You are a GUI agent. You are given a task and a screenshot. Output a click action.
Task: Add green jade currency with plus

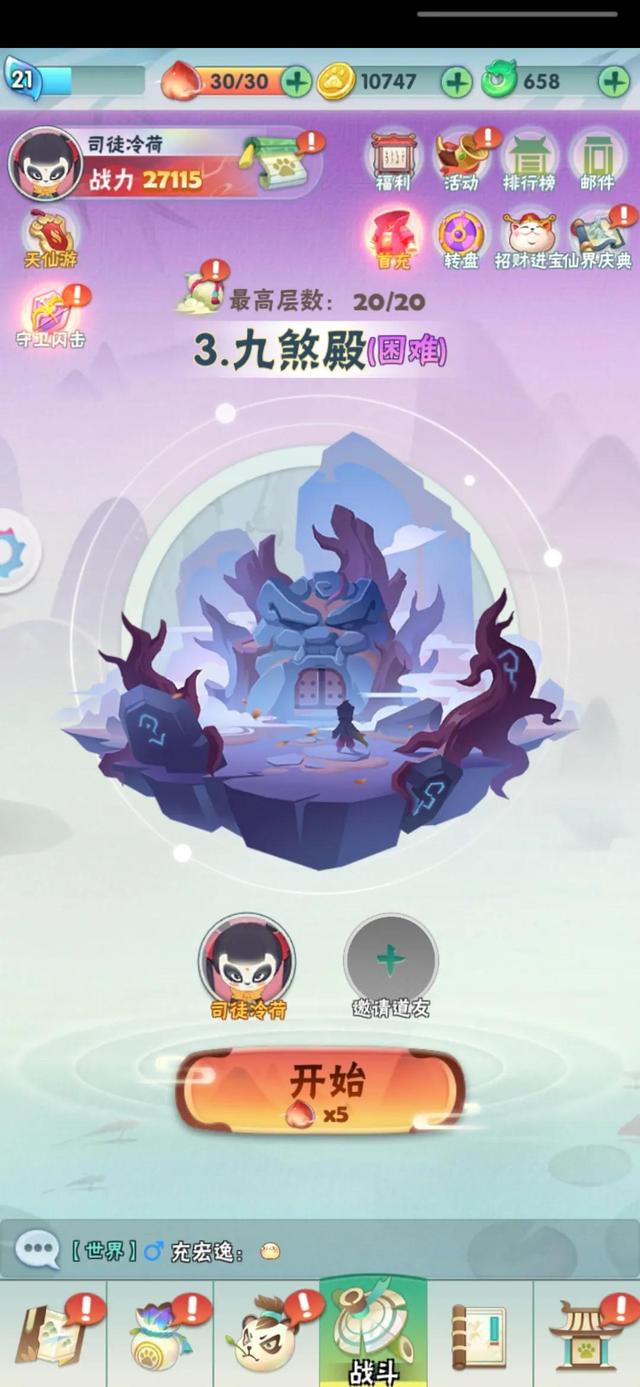point(613,82)
